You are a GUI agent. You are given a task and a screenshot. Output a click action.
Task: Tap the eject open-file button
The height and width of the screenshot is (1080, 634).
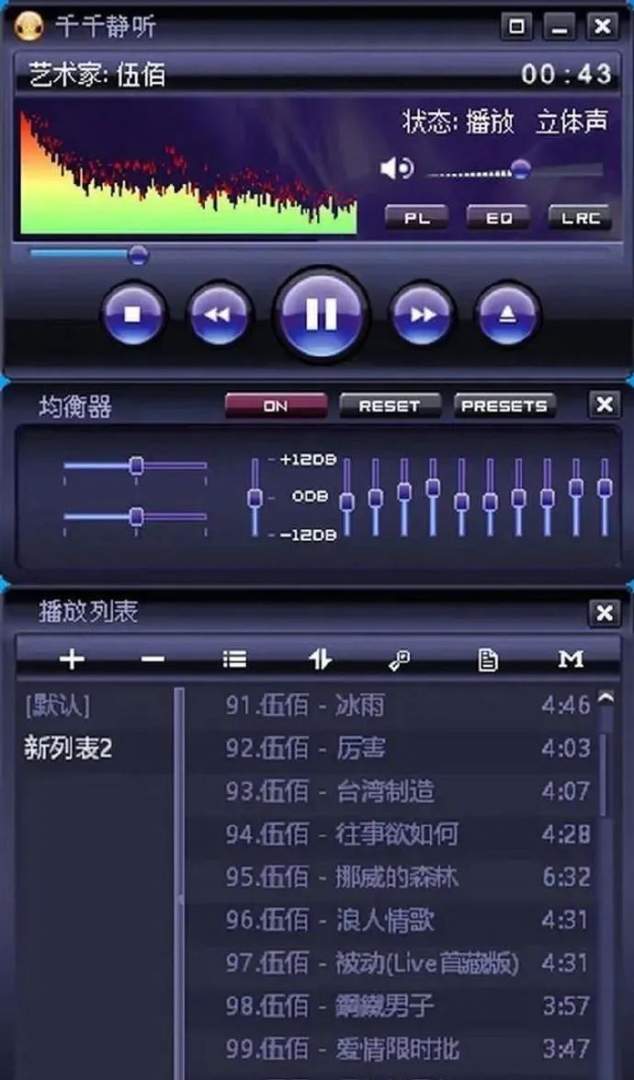507,314
